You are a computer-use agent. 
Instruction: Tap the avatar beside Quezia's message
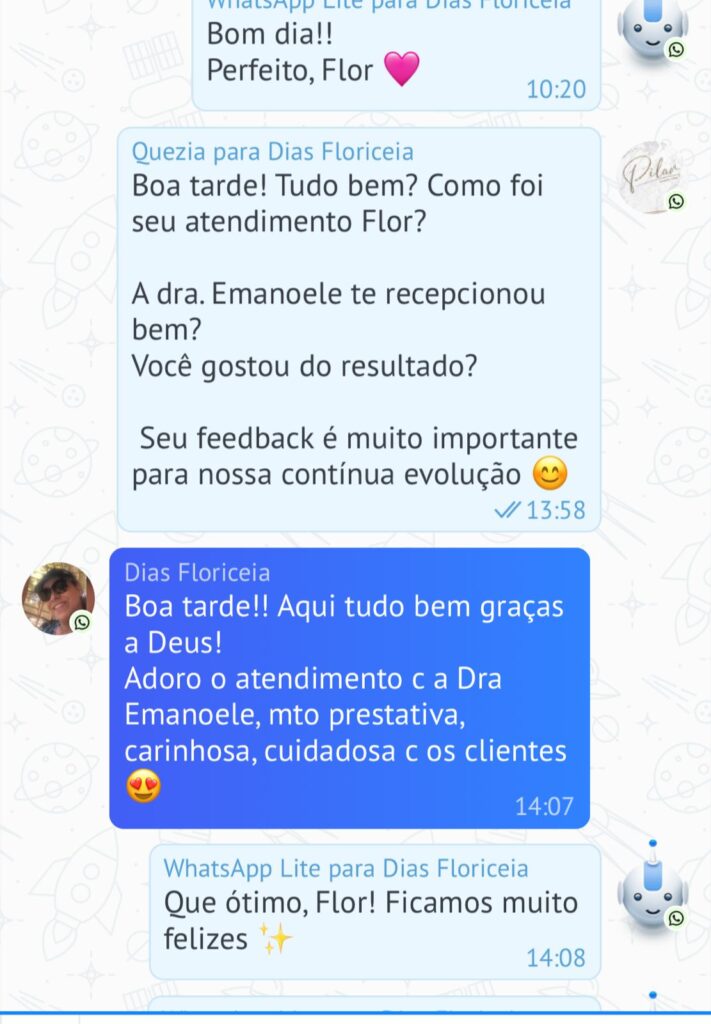651,177
